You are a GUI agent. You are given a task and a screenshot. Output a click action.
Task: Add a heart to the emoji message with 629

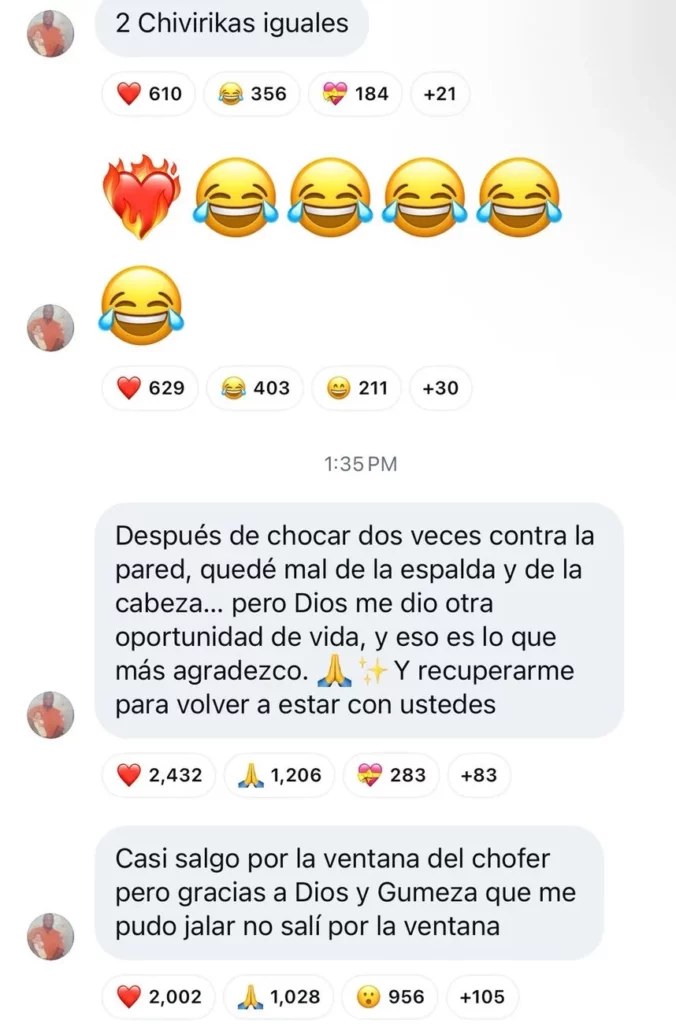point(150,388)
